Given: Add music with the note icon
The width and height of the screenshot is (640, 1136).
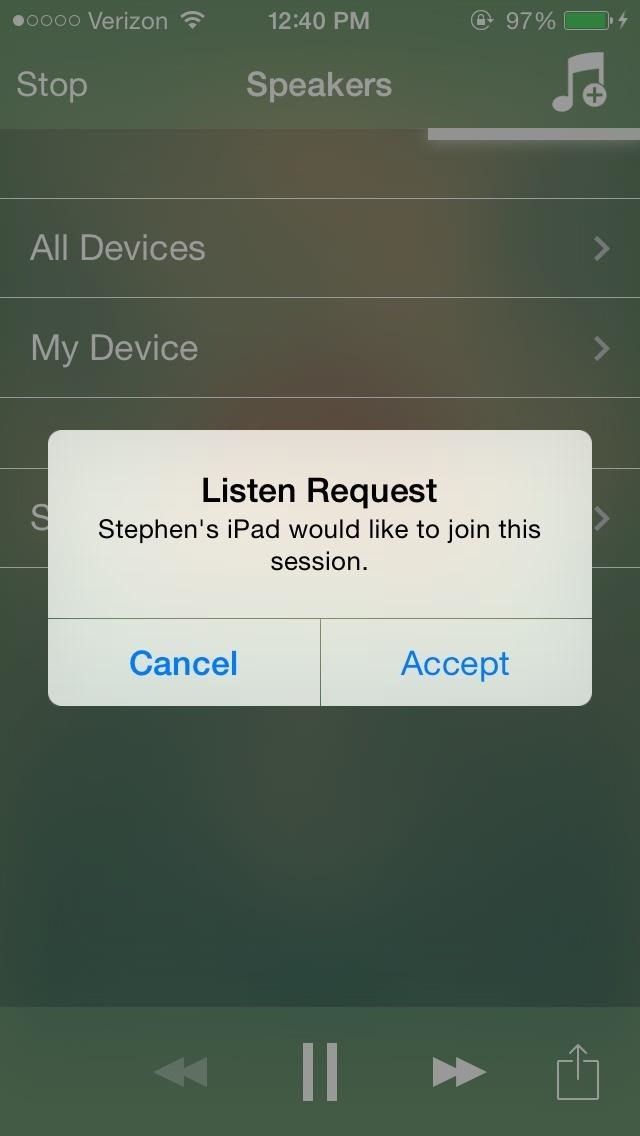Looking at the screenshot, I should click(580, 82).
